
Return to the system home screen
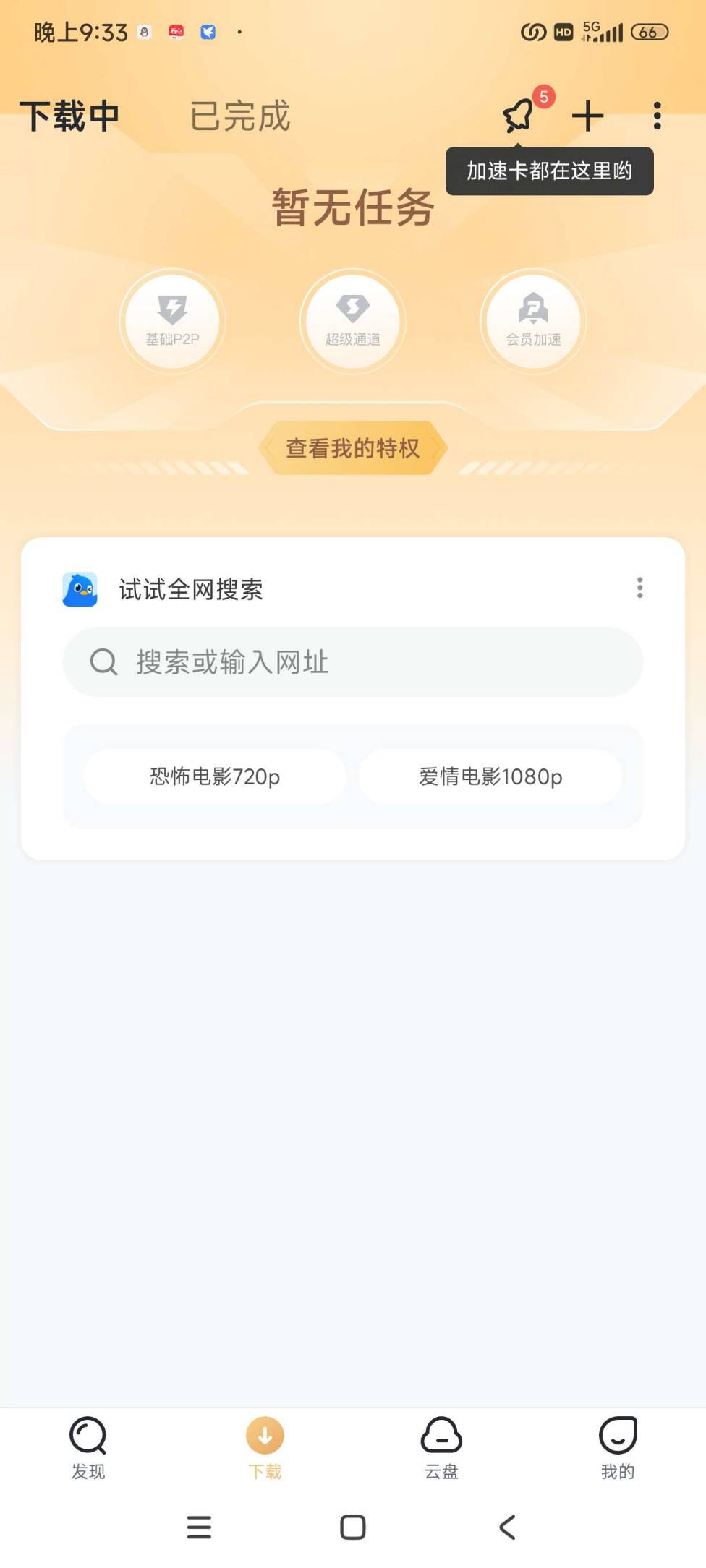[x=353, y=1528]
